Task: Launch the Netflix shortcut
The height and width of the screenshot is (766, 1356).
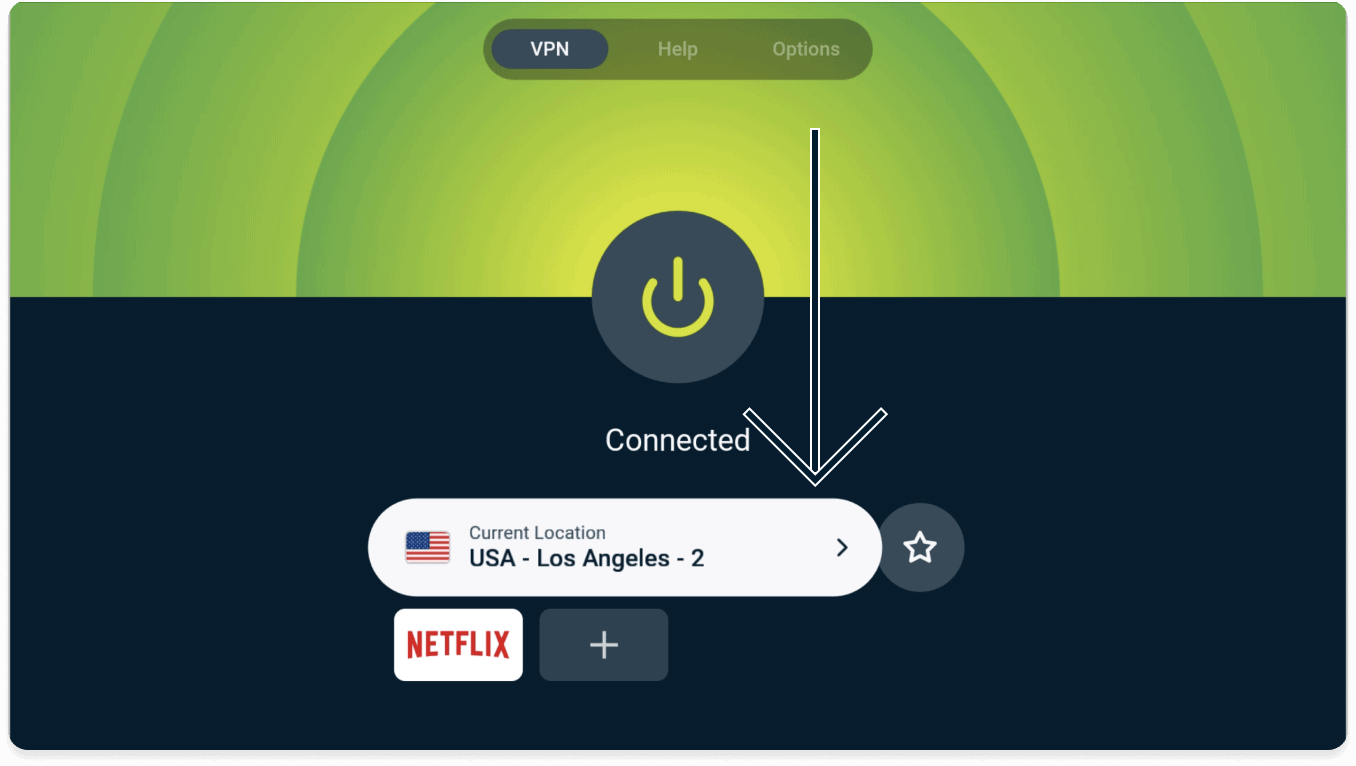Action: click(458, 645)
